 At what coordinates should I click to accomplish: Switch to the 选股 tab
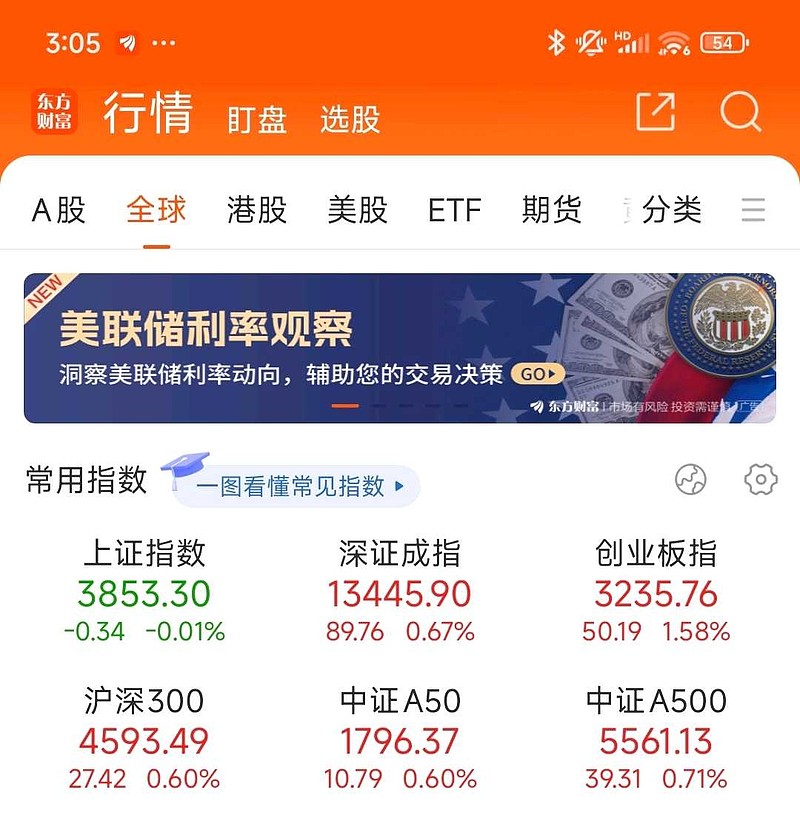350,119
